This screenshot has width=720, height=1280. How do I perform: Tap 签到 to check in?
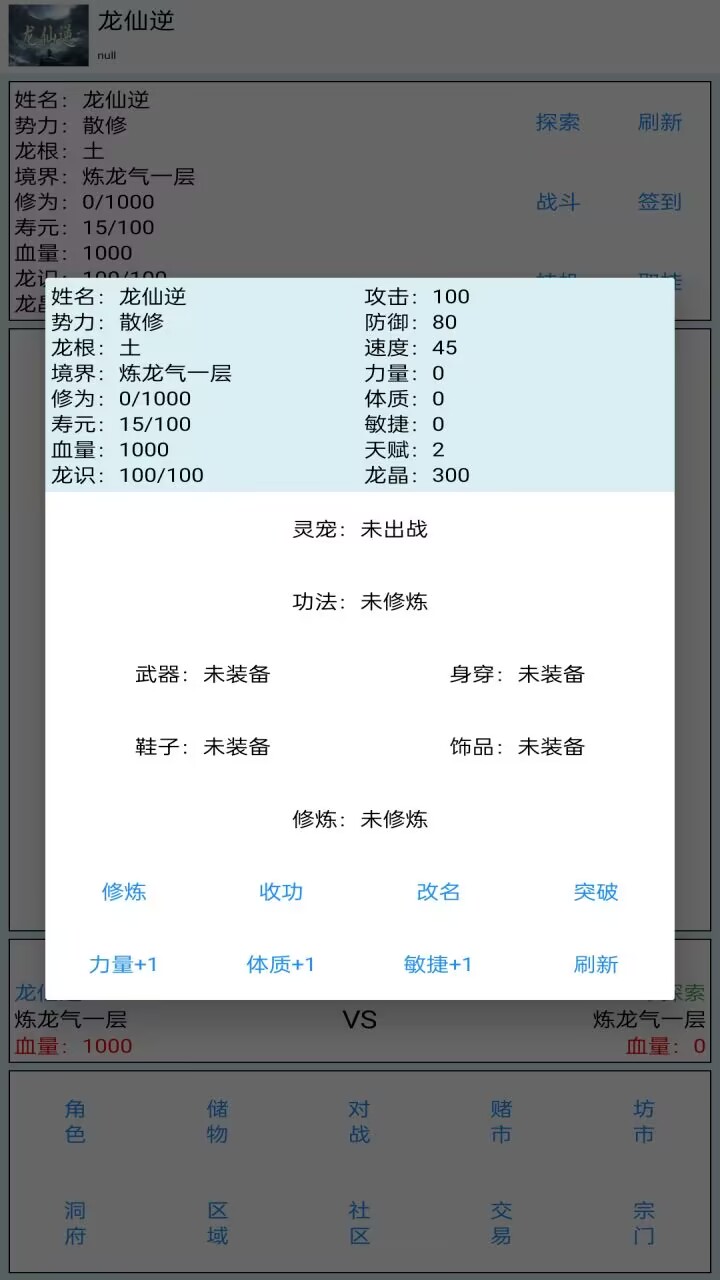pyautogui.click(x=660, y=202)
